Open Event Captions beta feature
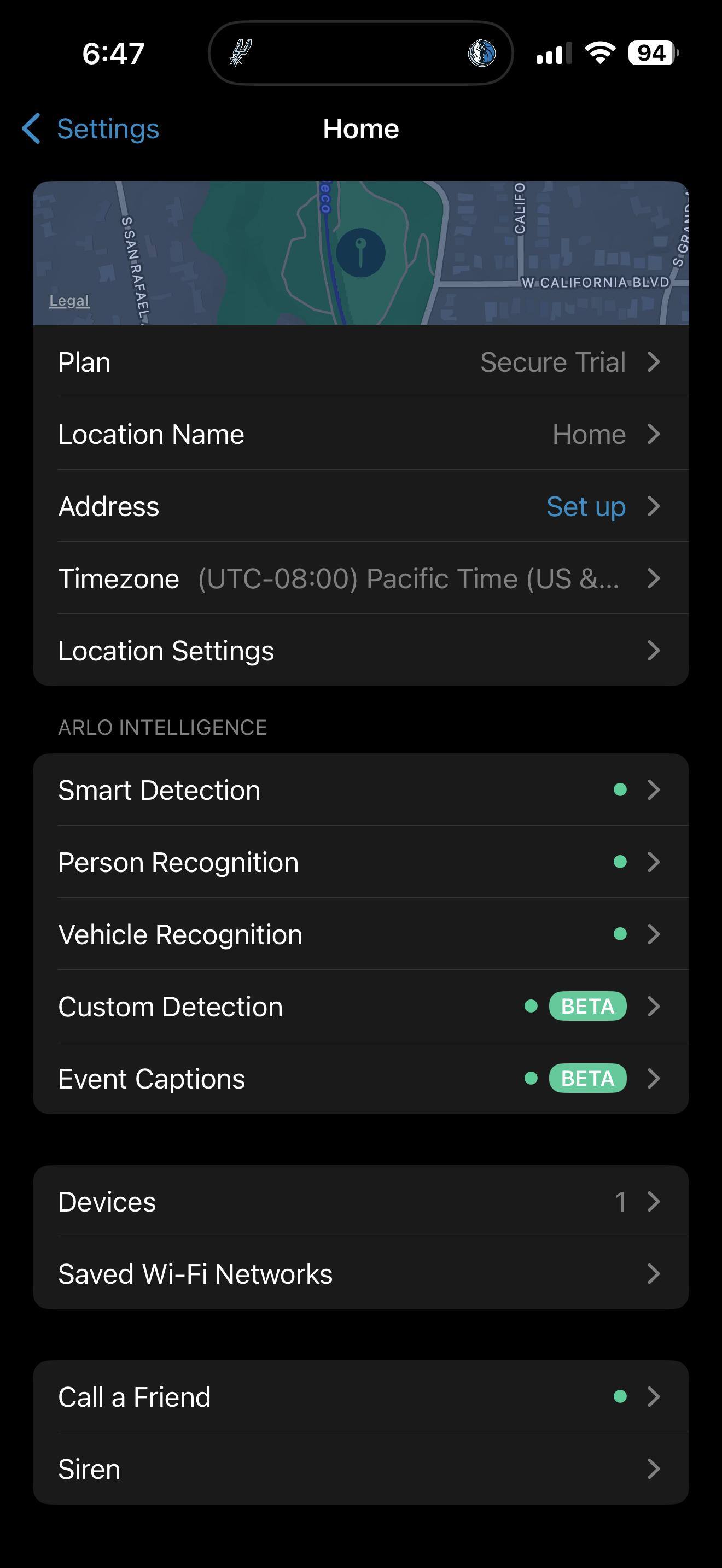This screenshot has height=1568, width=722. [360, 1079]
